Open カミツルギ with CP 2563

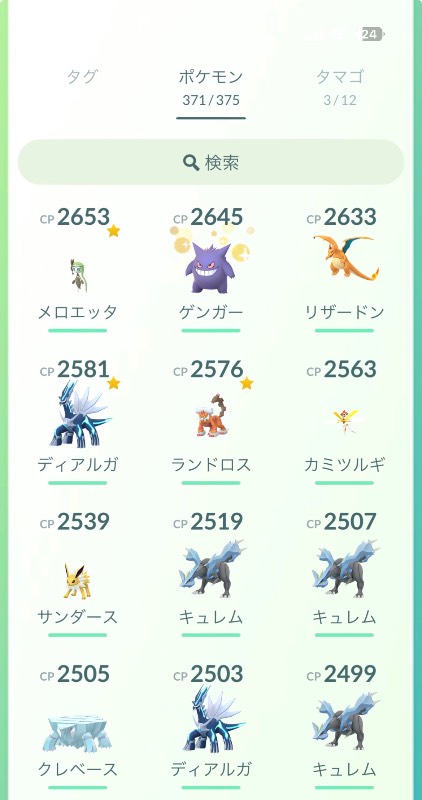[x=344, y=422]
